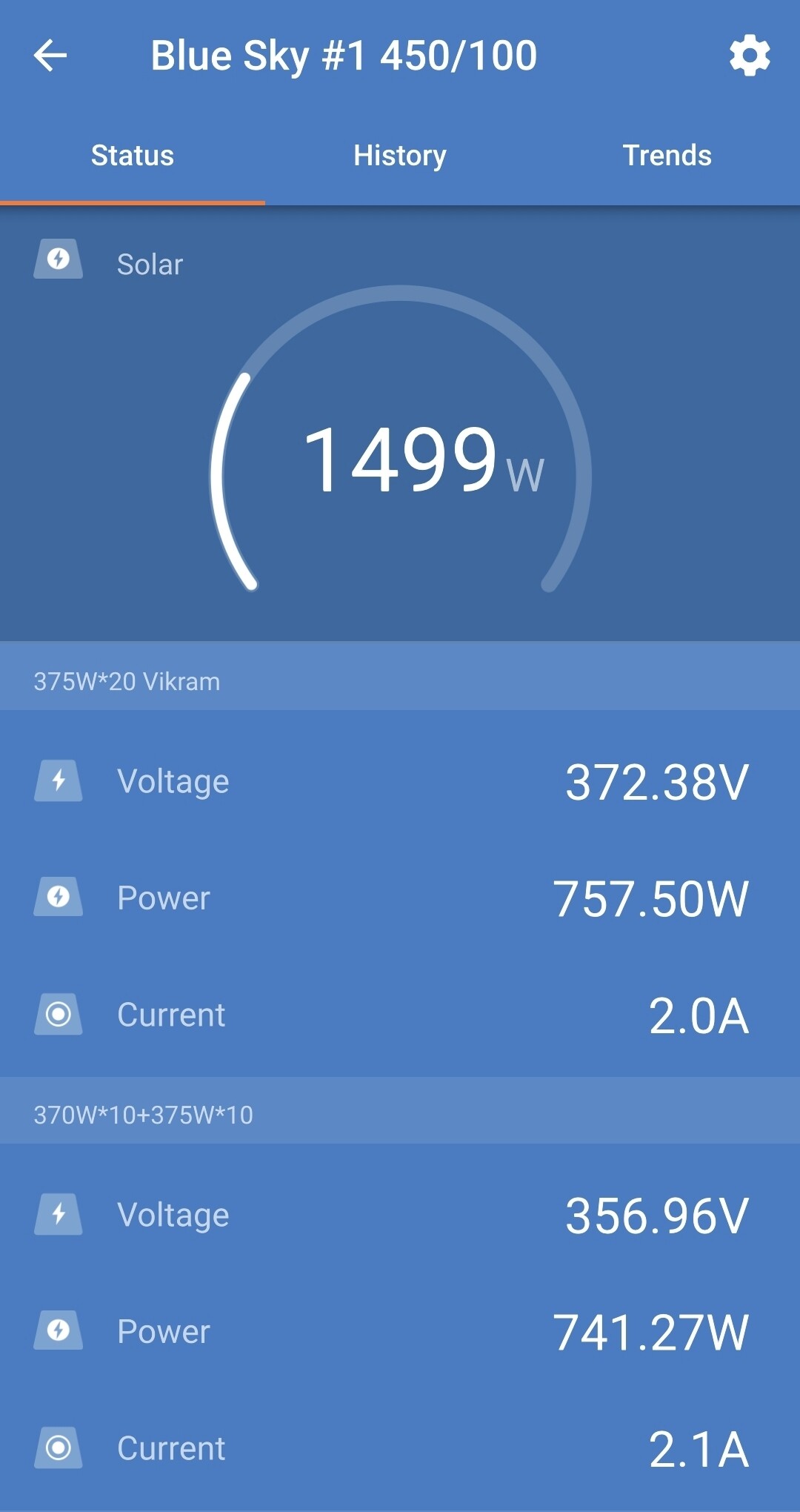Screen dimensions: 800x1512
Task: Open the settings gear
Action: coord(750,56)
